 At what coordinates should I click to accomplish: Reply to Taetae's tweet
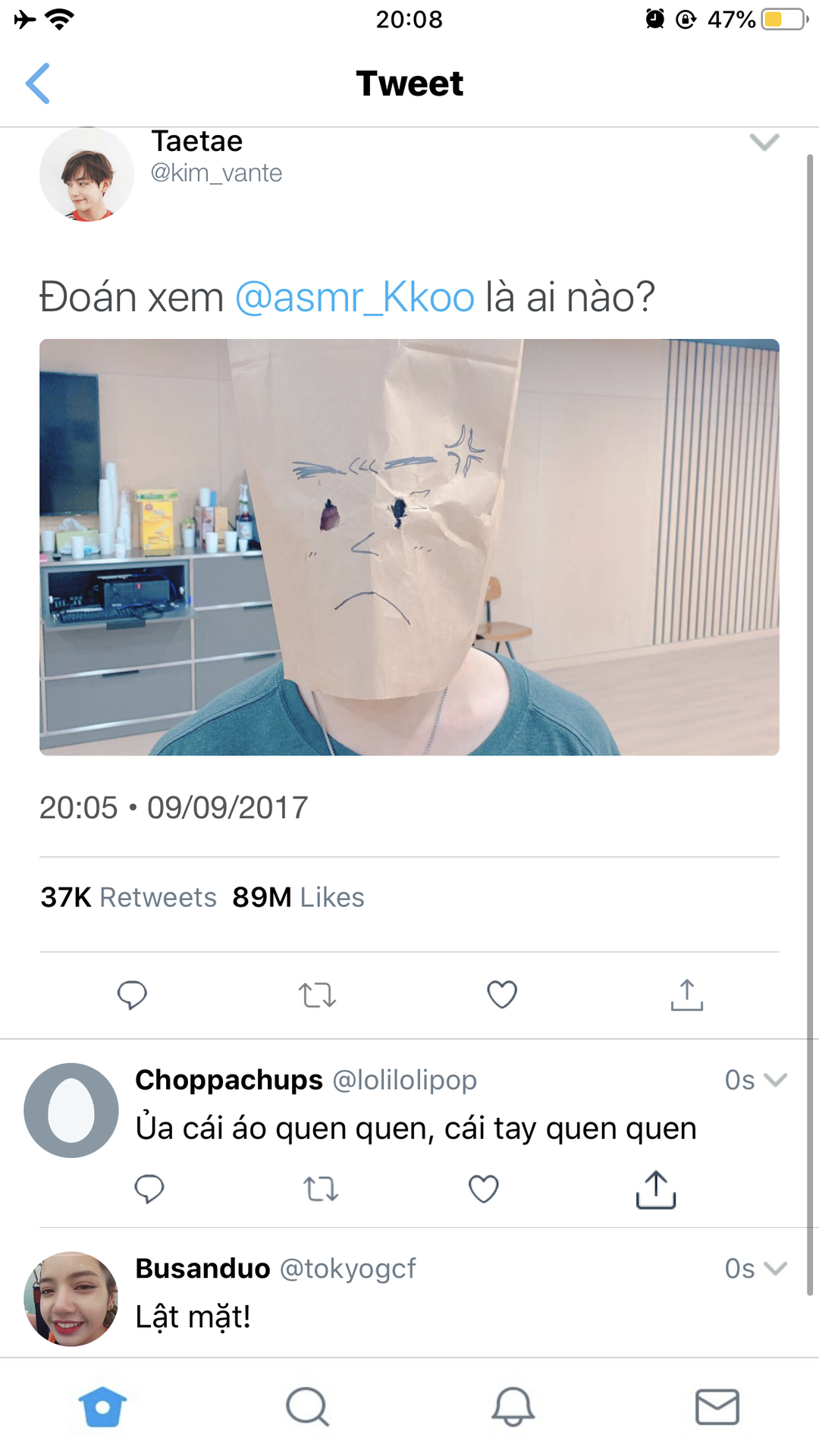point(132,994)
